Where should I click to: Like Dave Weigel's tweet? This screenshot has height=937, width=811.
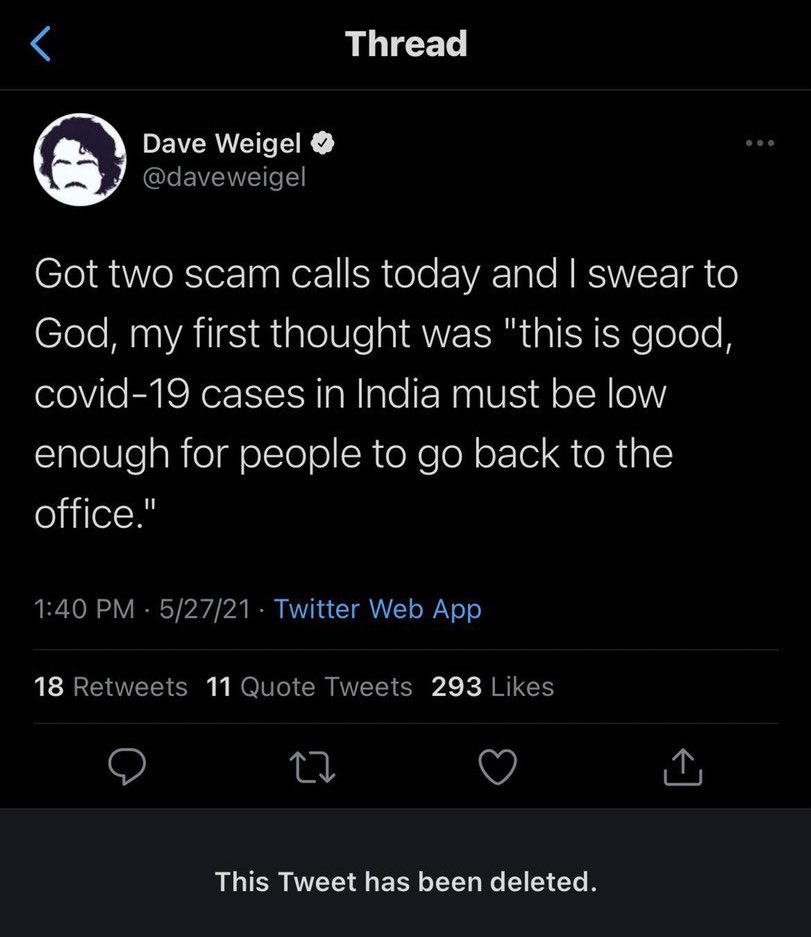point(497,767)
